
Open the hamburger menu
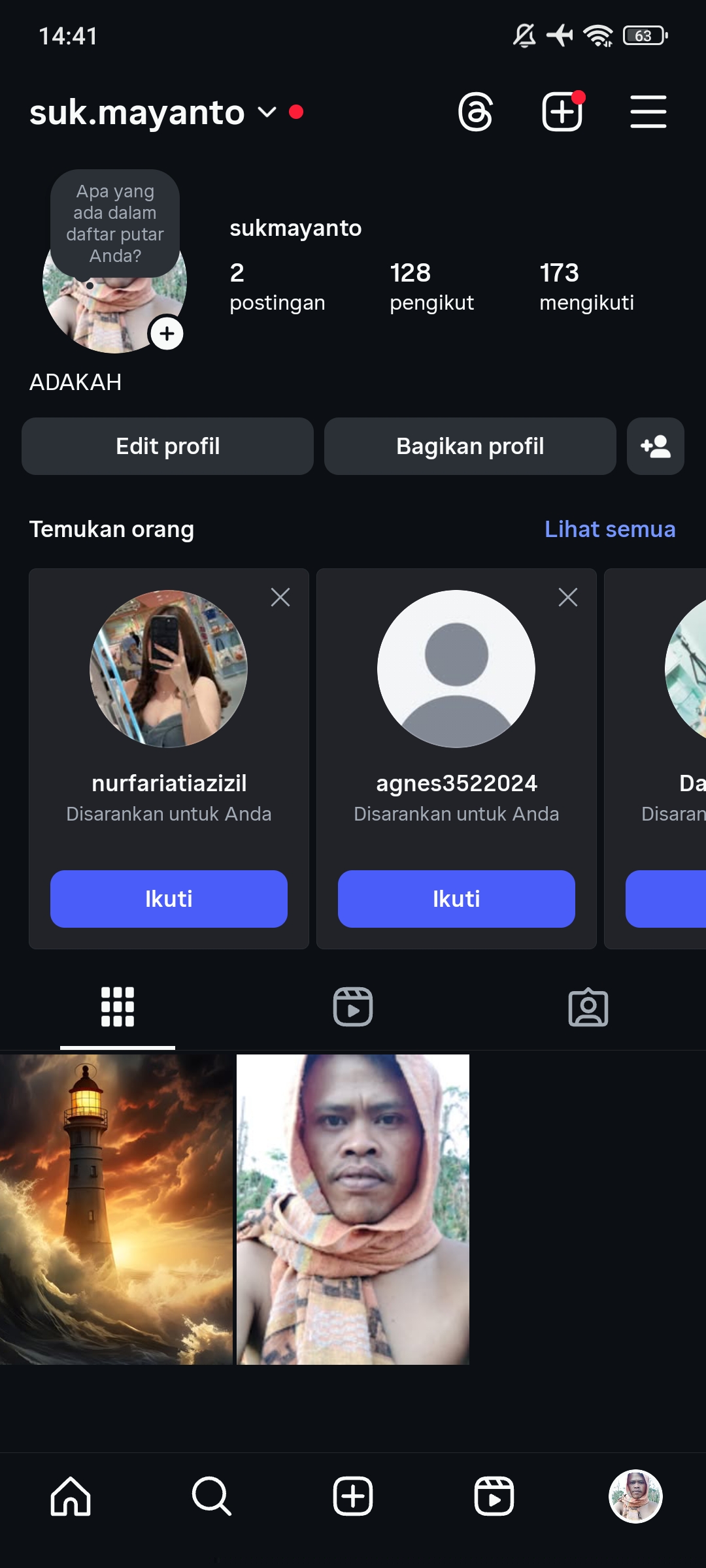(x=648, y=112)
